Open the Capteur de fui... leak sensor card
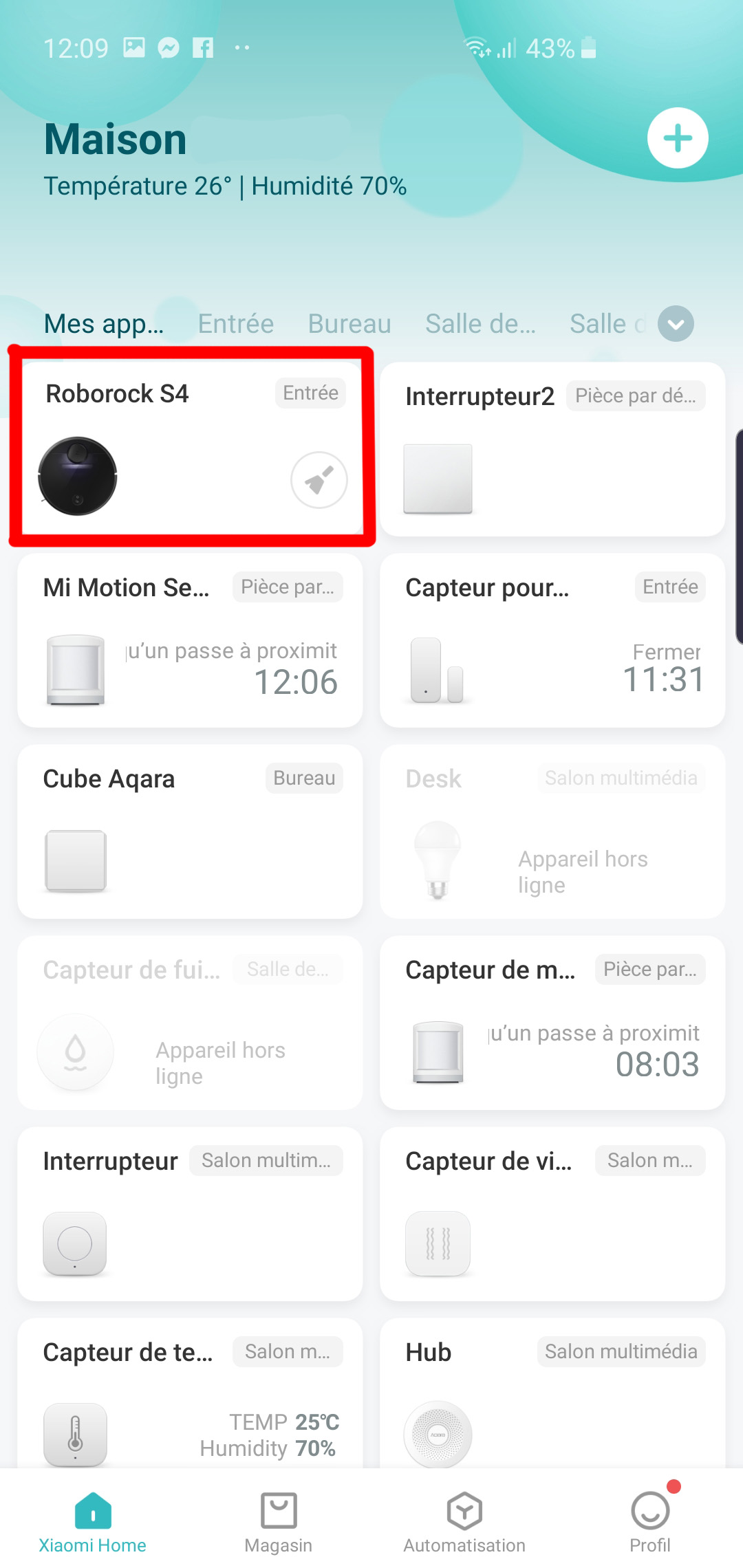The height and width of the screenshot is (1568, 743). (x=190, y=1023)
